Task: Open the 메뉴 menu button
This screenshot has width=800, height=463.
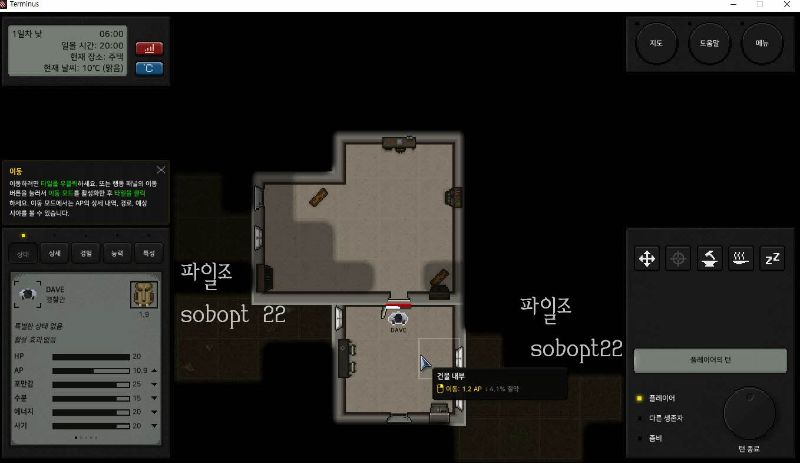Action: point(761,44)
